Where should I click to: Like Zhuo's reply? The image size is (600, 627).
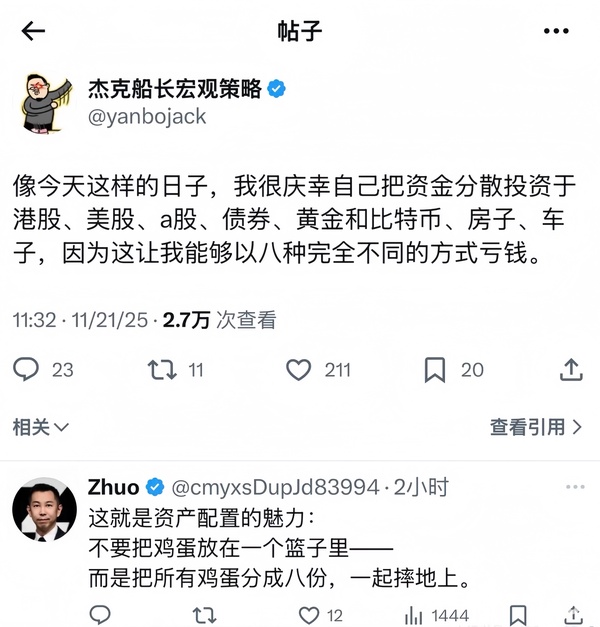[x=310, y=614]
